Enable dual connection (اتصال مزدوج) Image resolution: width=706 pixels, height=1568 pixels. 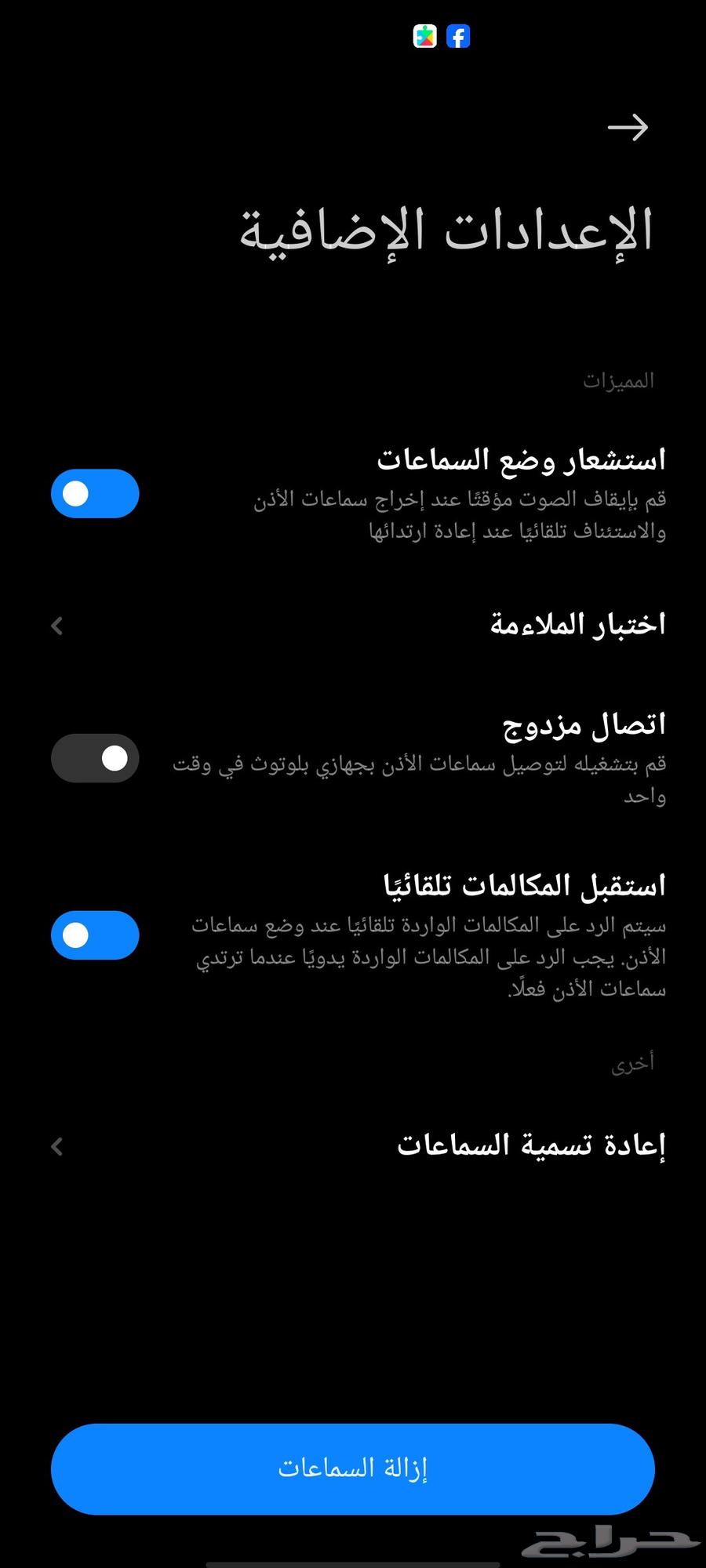(95, 758)
